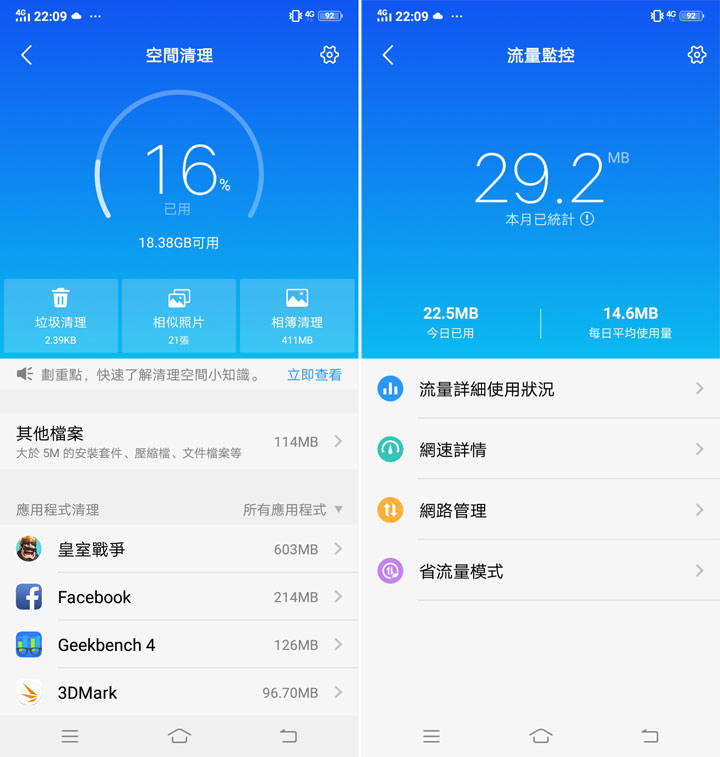Image resolution: width=720 pixels, height=757 pixels.
Task: Expand the 所有應用程式 dropdown
Action: pos(293,510)
